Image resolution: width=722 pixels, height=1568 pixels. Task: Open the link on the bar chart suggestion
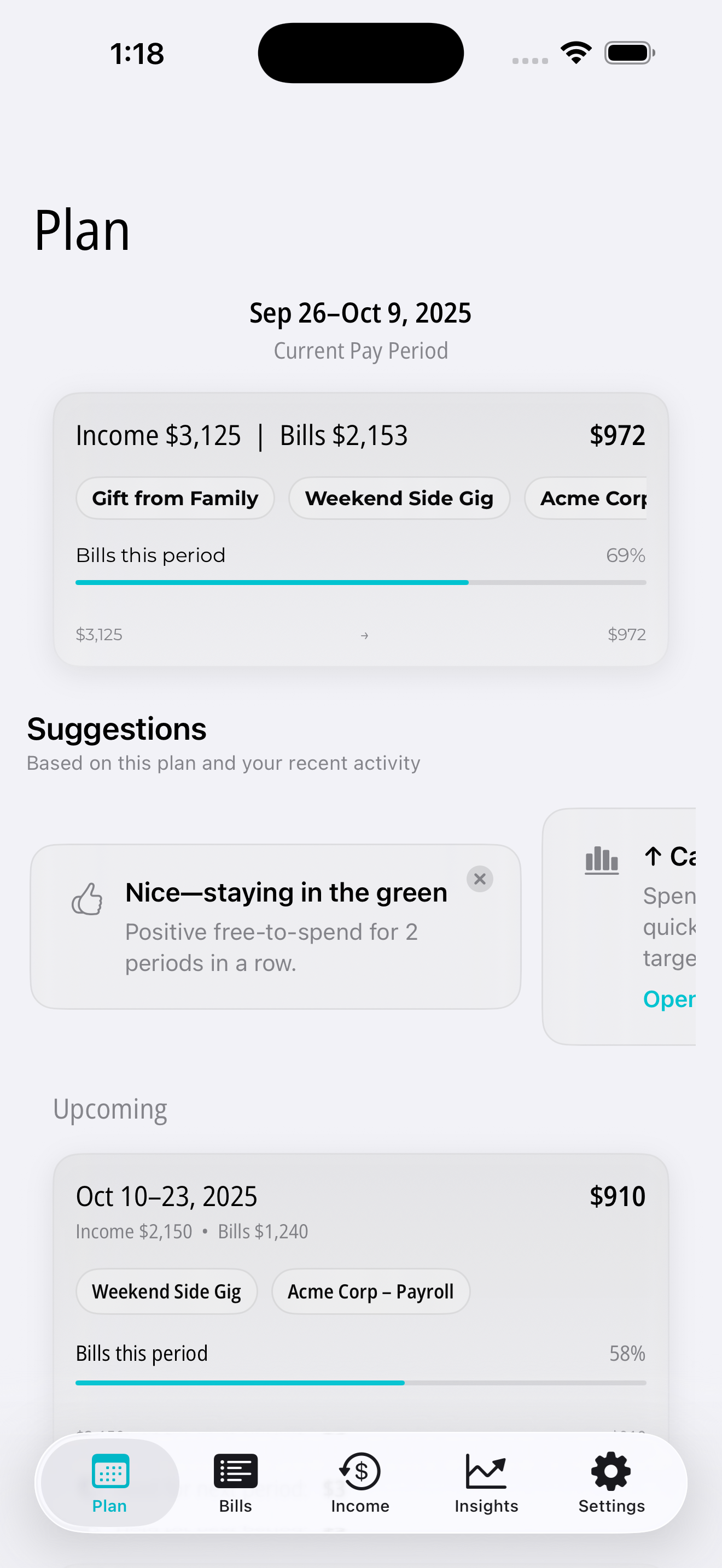point(668,998)
